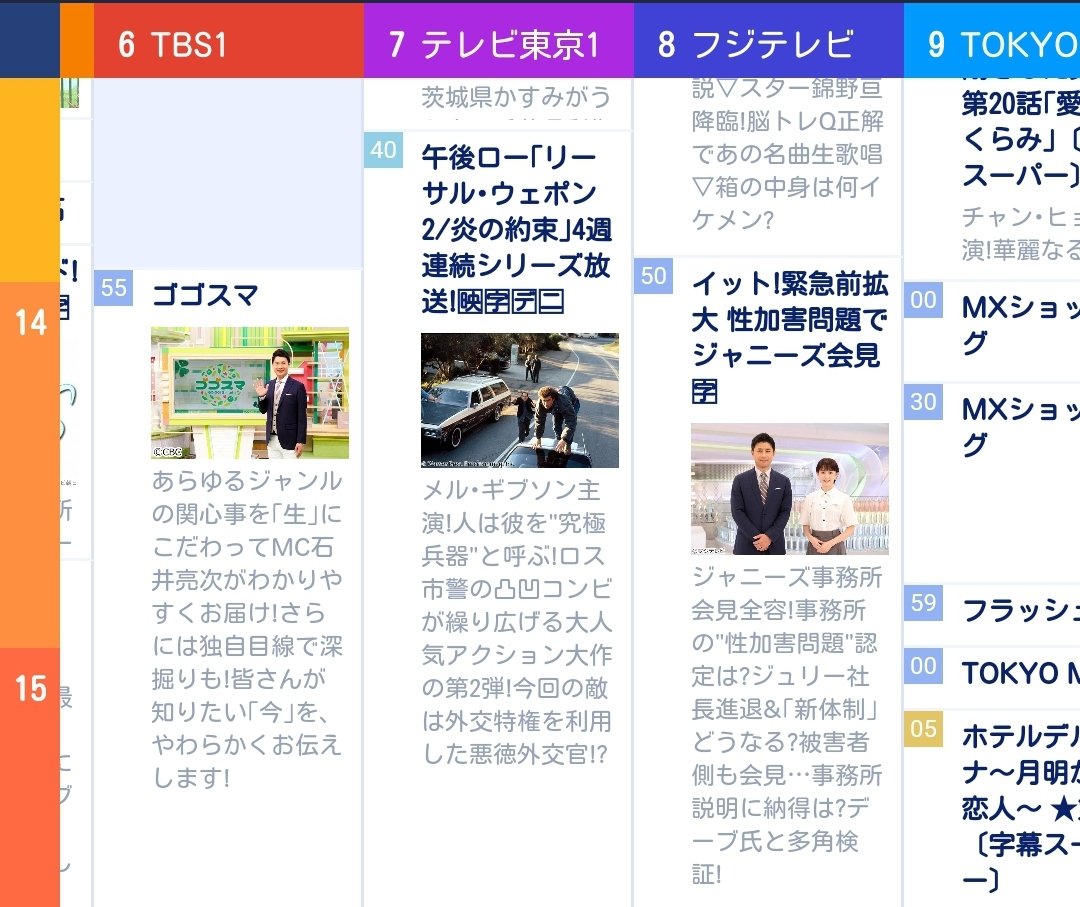Open the 茨城県かすみがうら program on テレビ東京
This screenshot has width=1080, height=907.
coord(497,103)
